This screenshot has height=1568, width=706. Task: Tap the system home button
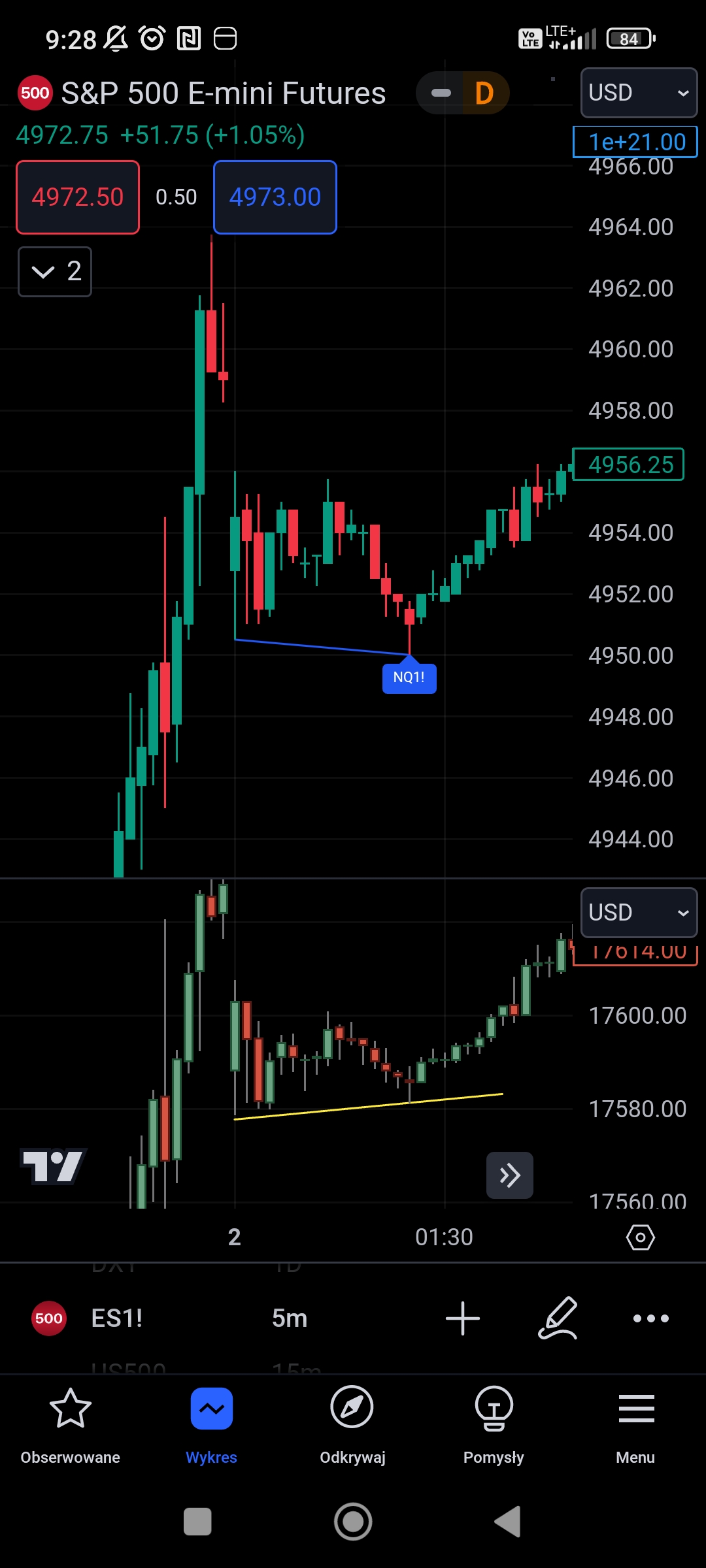353,1522
